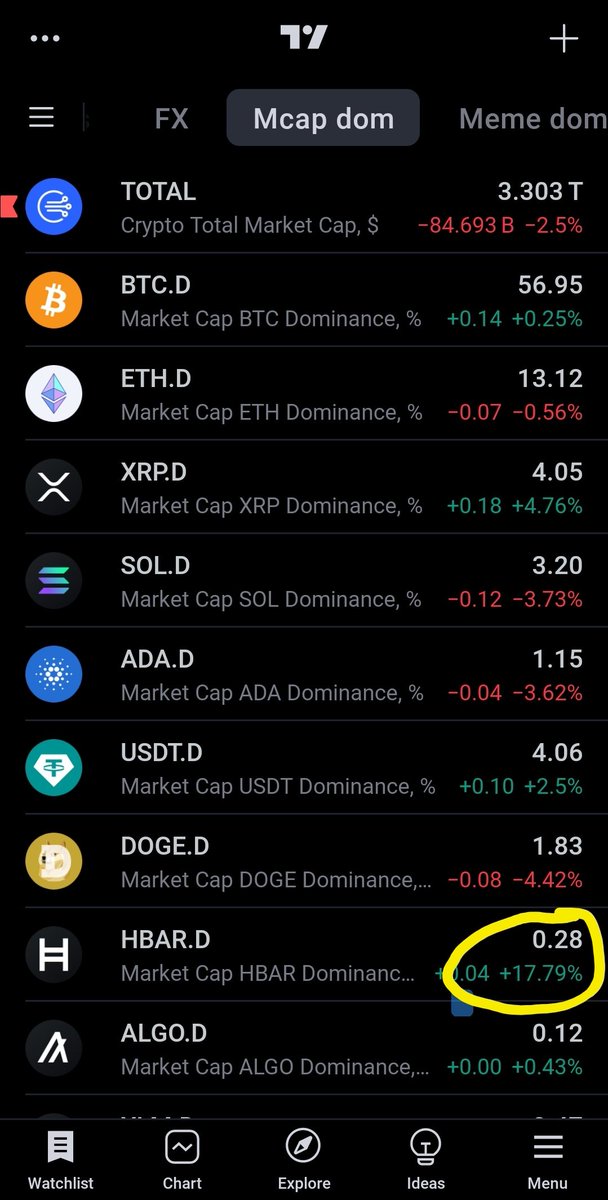Open the HBAR.D dominance row
The image size is (608, 1200).
(304, 955)
